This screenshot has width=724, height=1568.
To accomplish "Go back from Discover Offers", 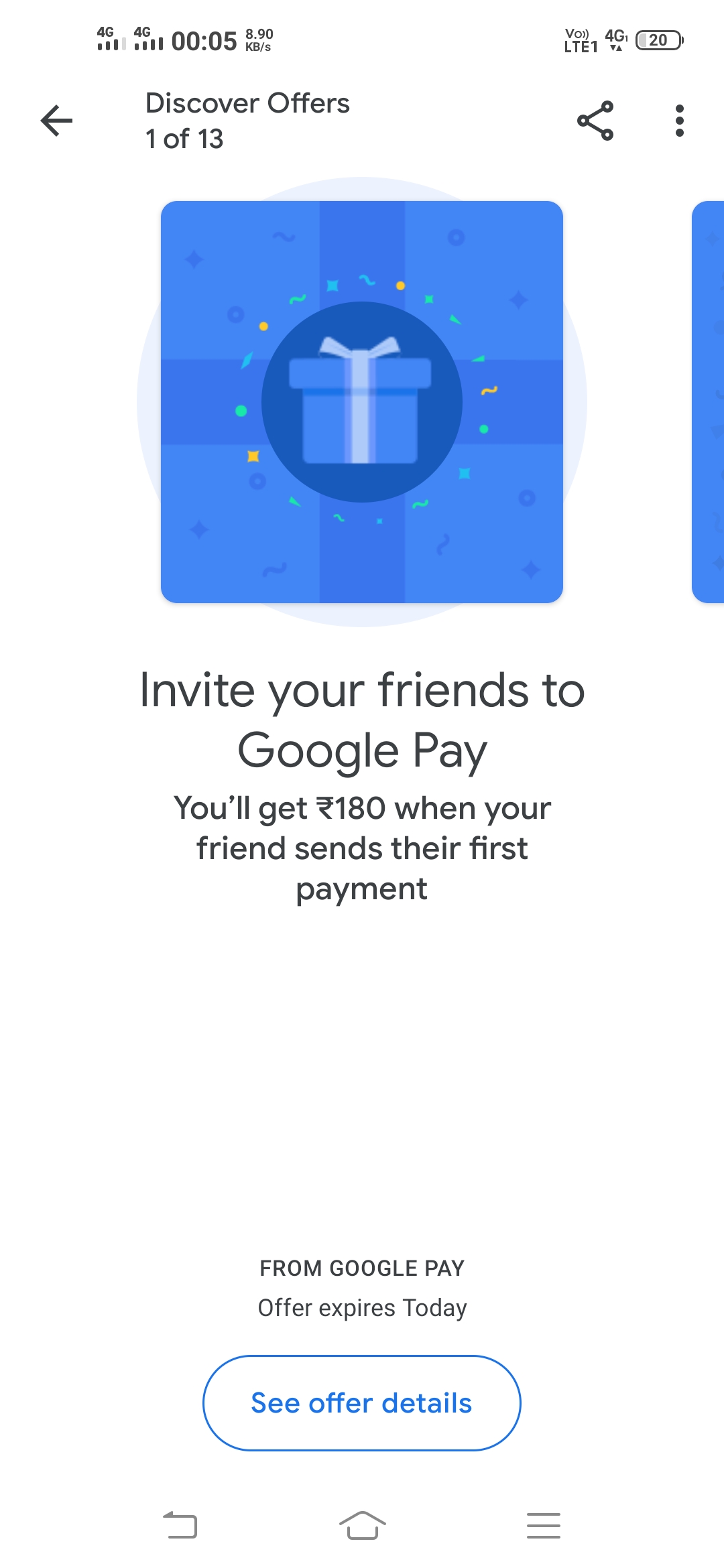I will (x=57, y=121).
